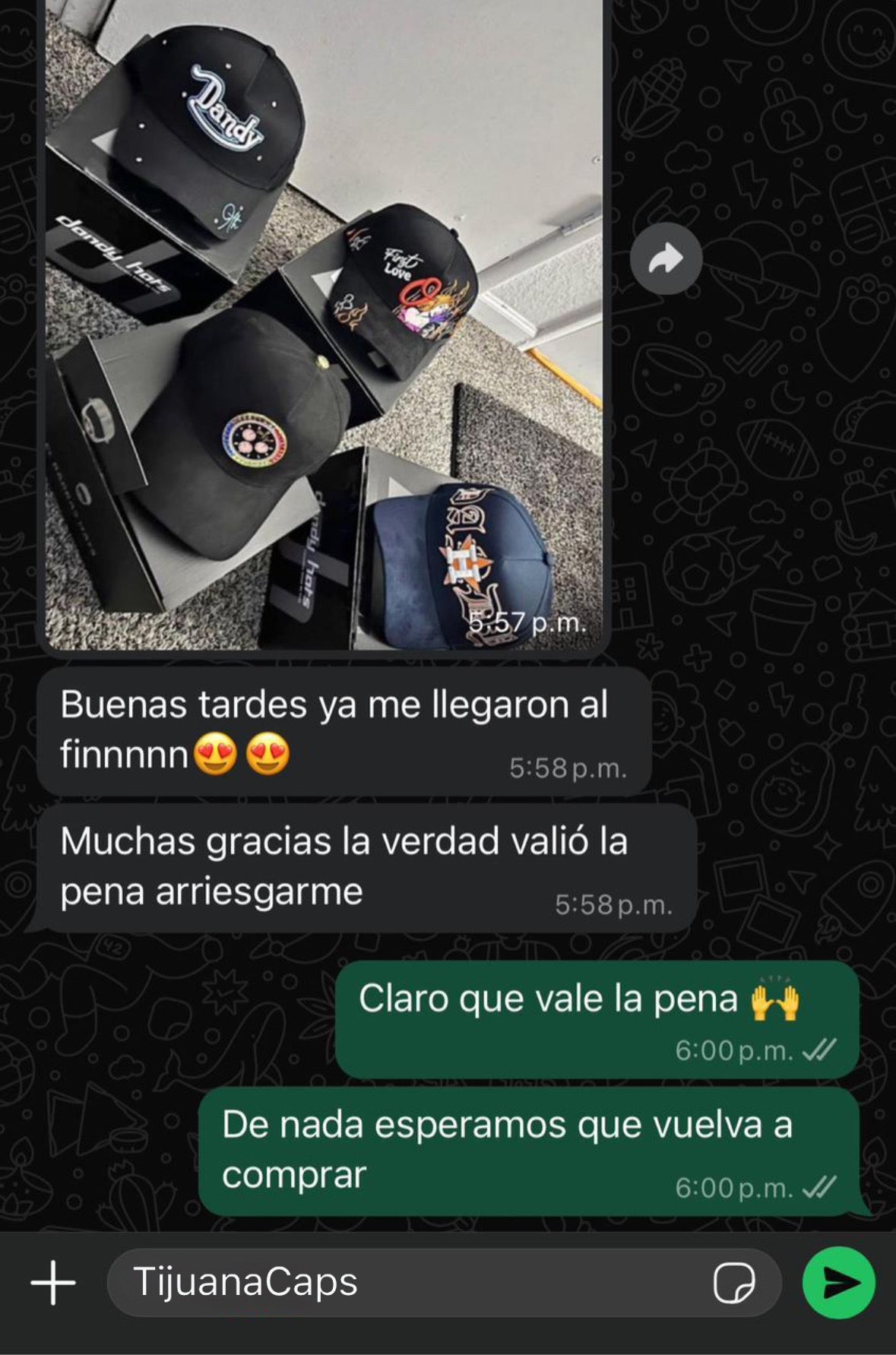Send the typed message
The image size is (896, 1355).
coord(838,1283)
